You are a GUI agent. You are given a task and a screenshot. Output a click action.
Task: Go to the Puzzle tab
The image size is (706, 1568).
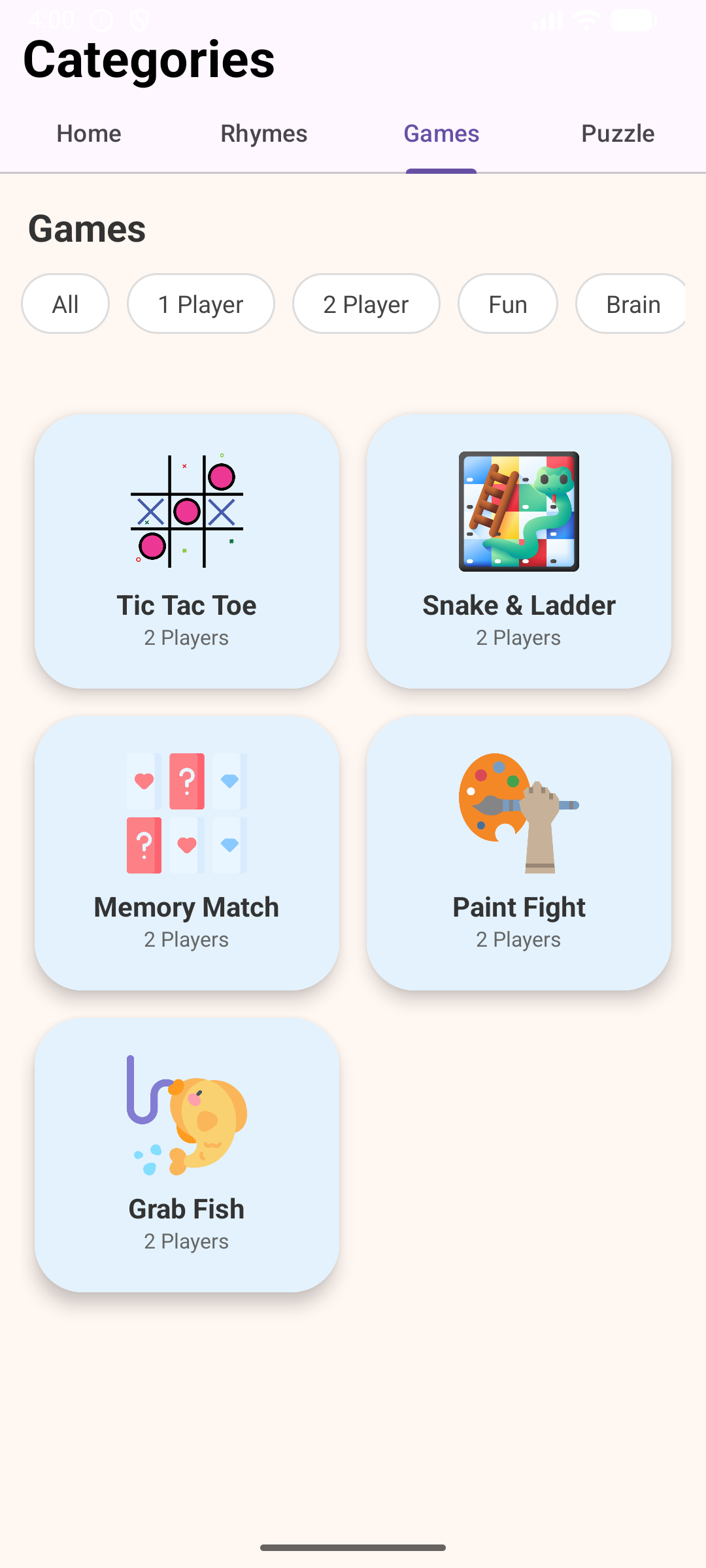[x=618, y=134]
